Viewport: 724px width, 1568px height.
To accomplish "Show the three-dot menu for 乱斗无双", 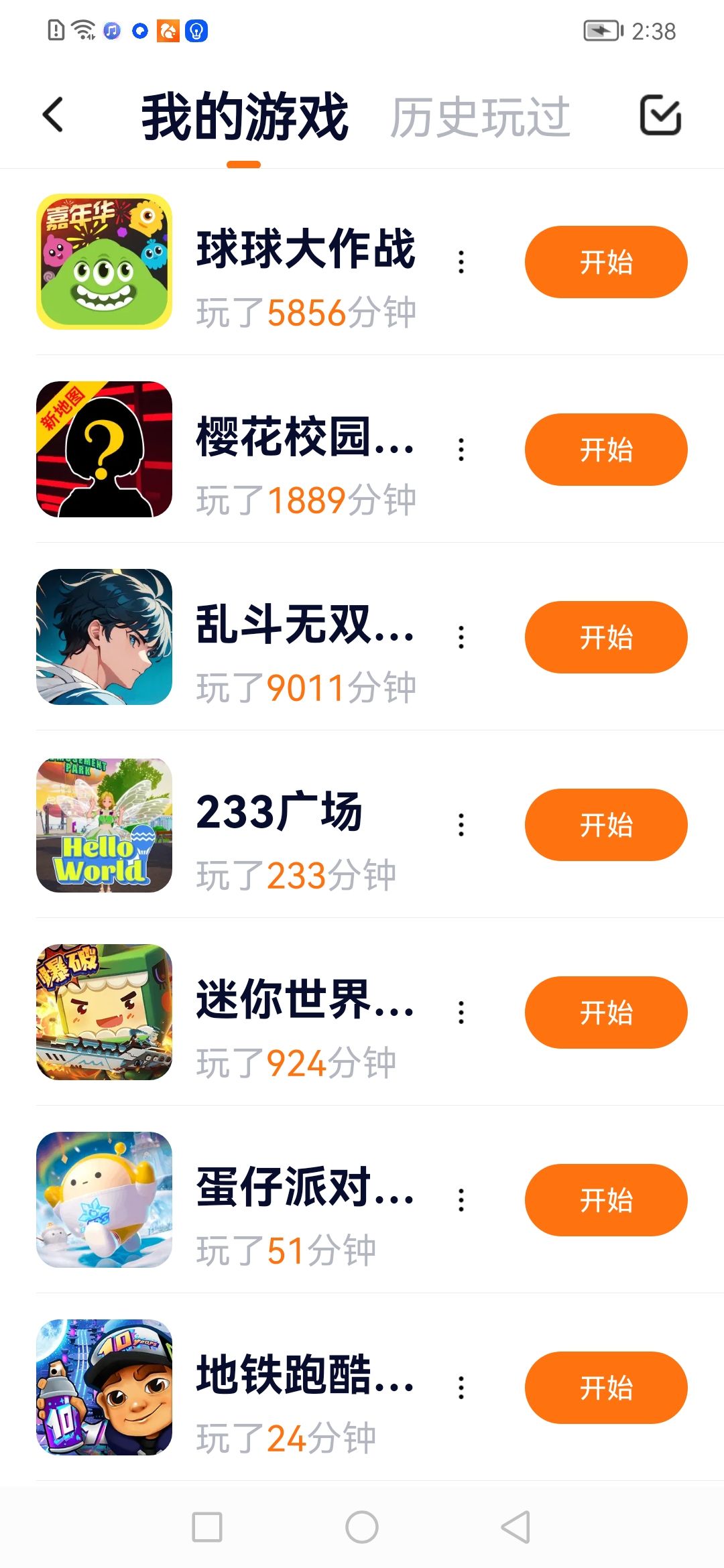I will point(461,637).
